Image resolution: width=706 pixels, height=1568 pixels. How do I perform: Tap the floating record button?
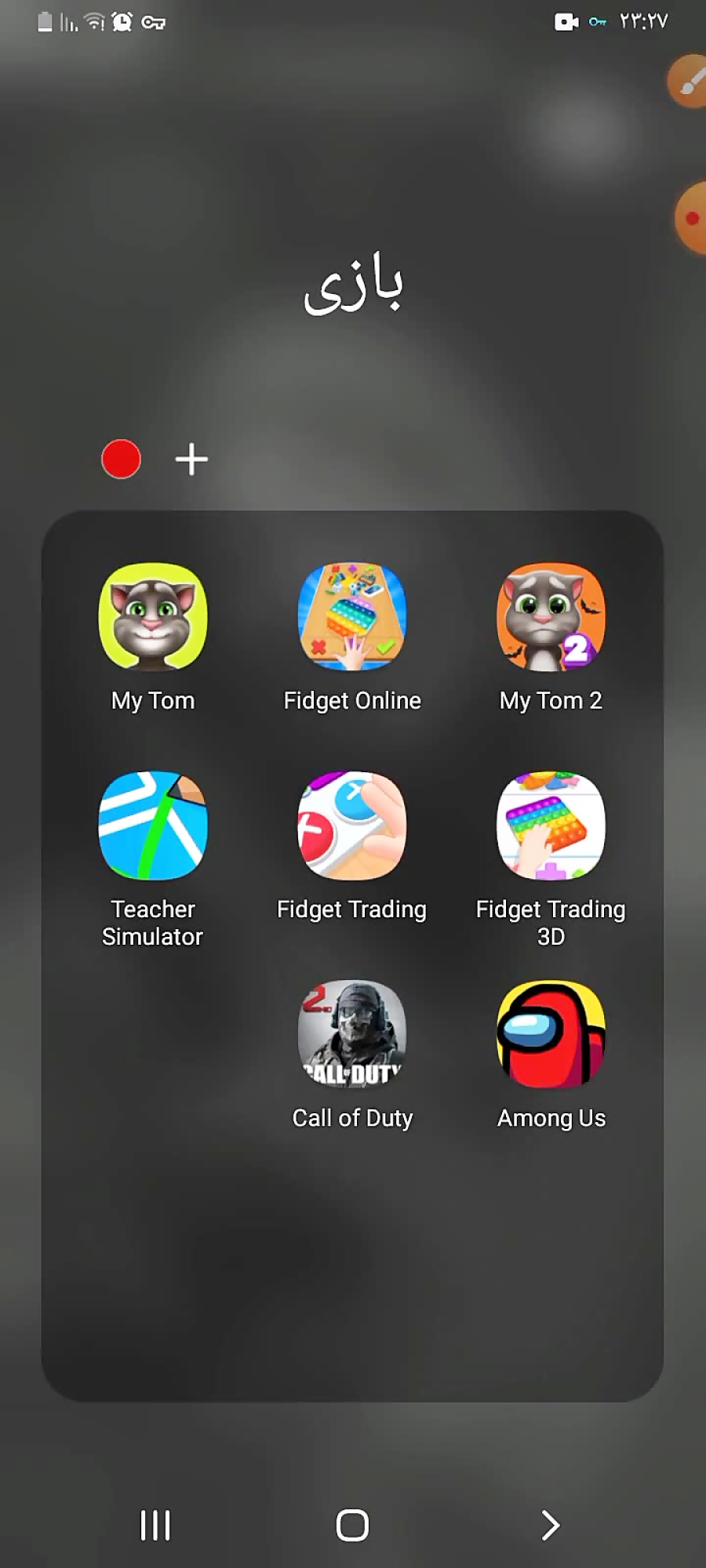(691, 219)
